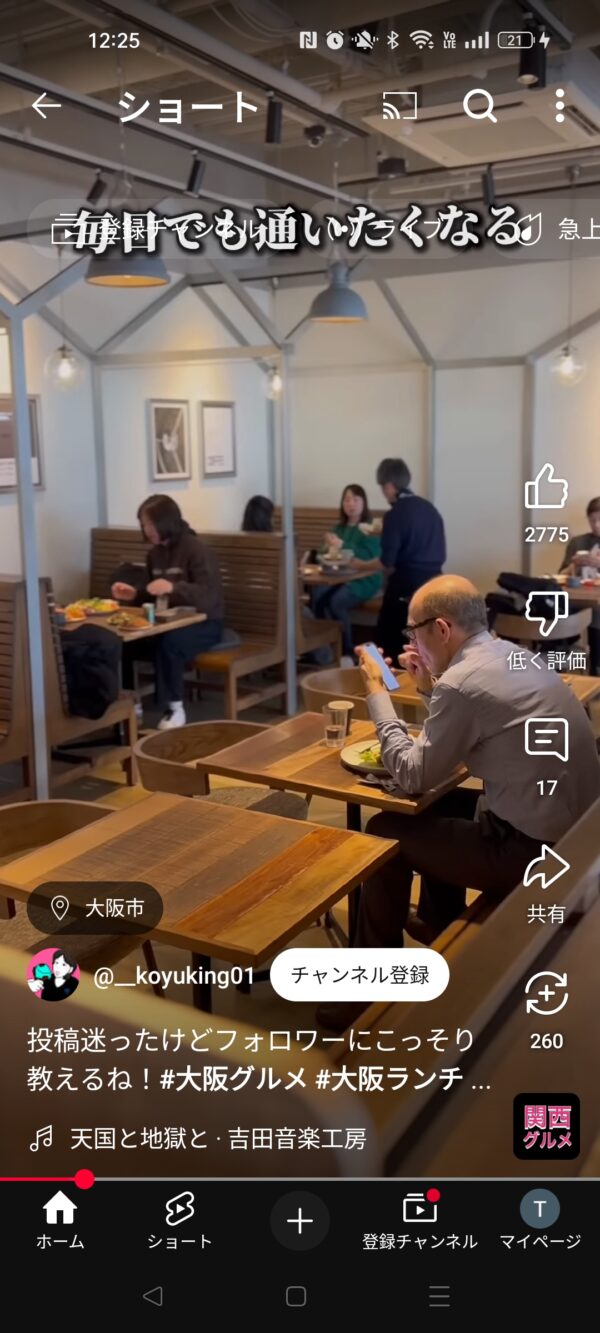Image resolution: width=600 pixels, height=1333 pixels.
Task: Open the 関西グルメ sound thumbnail
Action: (546, 1126)
